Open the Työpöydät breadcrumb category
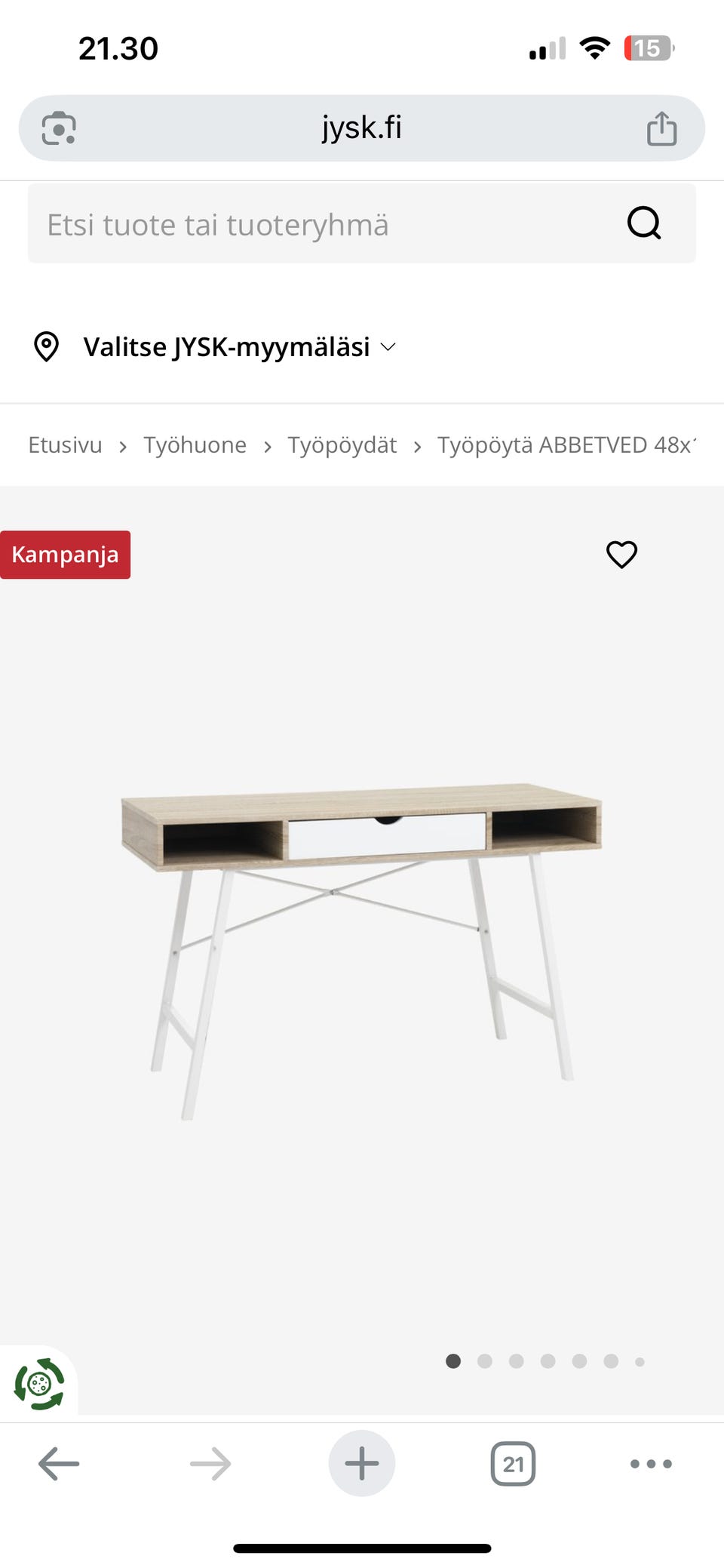This screenshot has height=1568, width=724. point(341,444)
